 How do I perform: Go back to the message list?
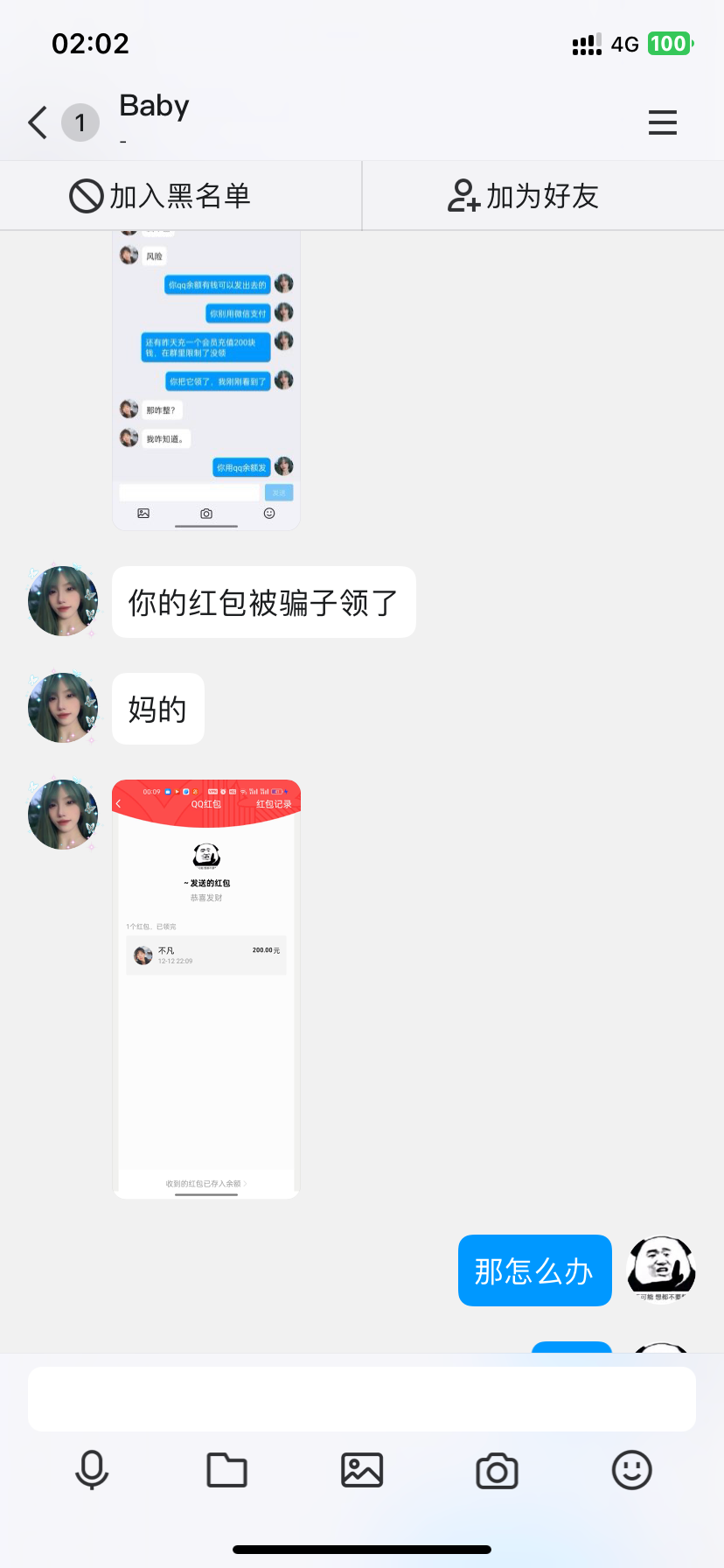click(x=38, y=122)
